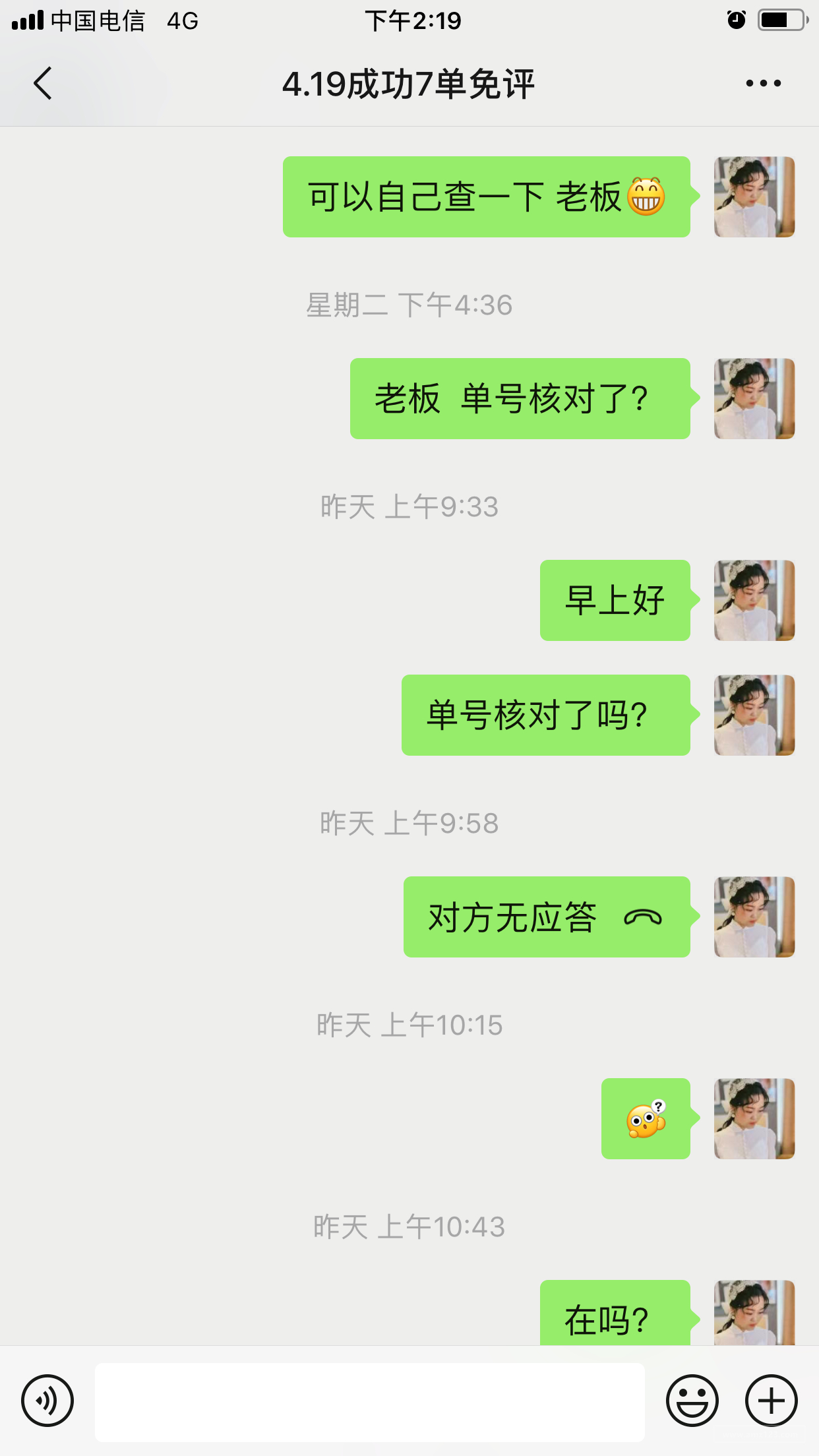Focus the message text field

point(369,1401)
